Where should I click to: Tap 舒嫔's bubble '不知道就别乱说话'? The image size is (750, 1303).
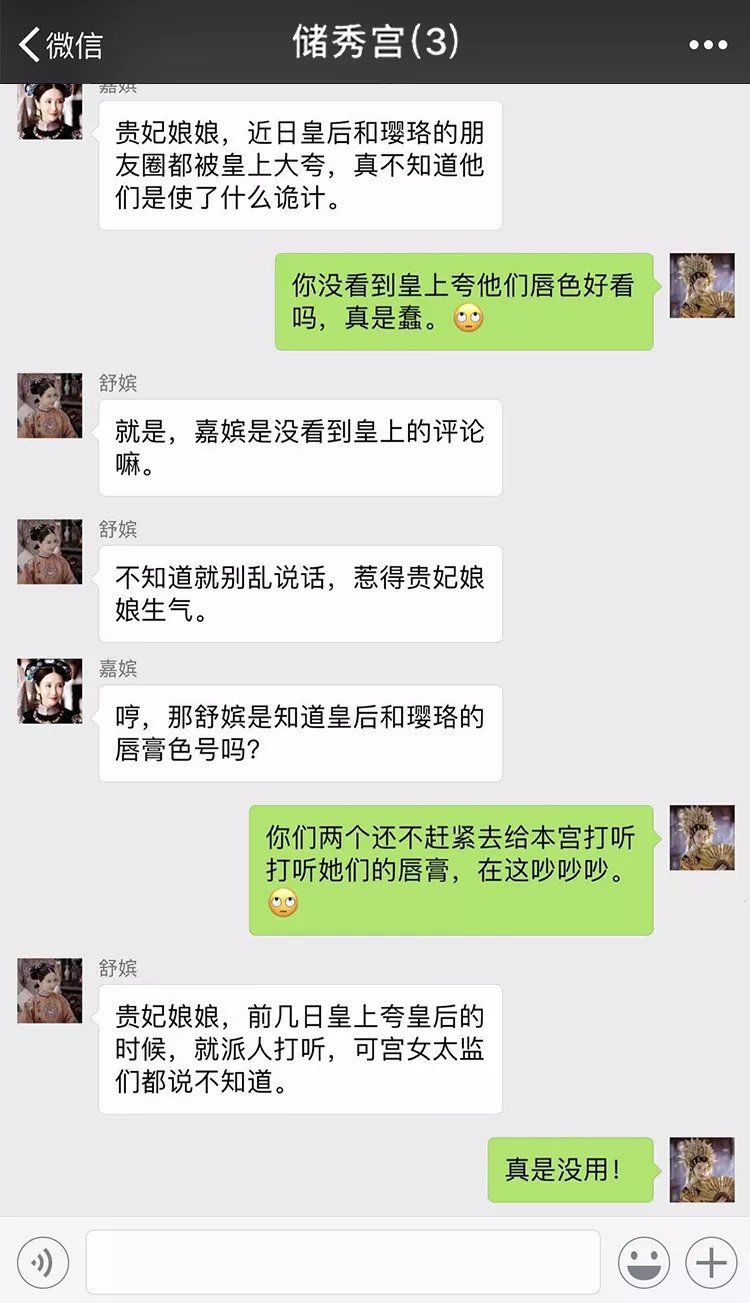point(300,592)
